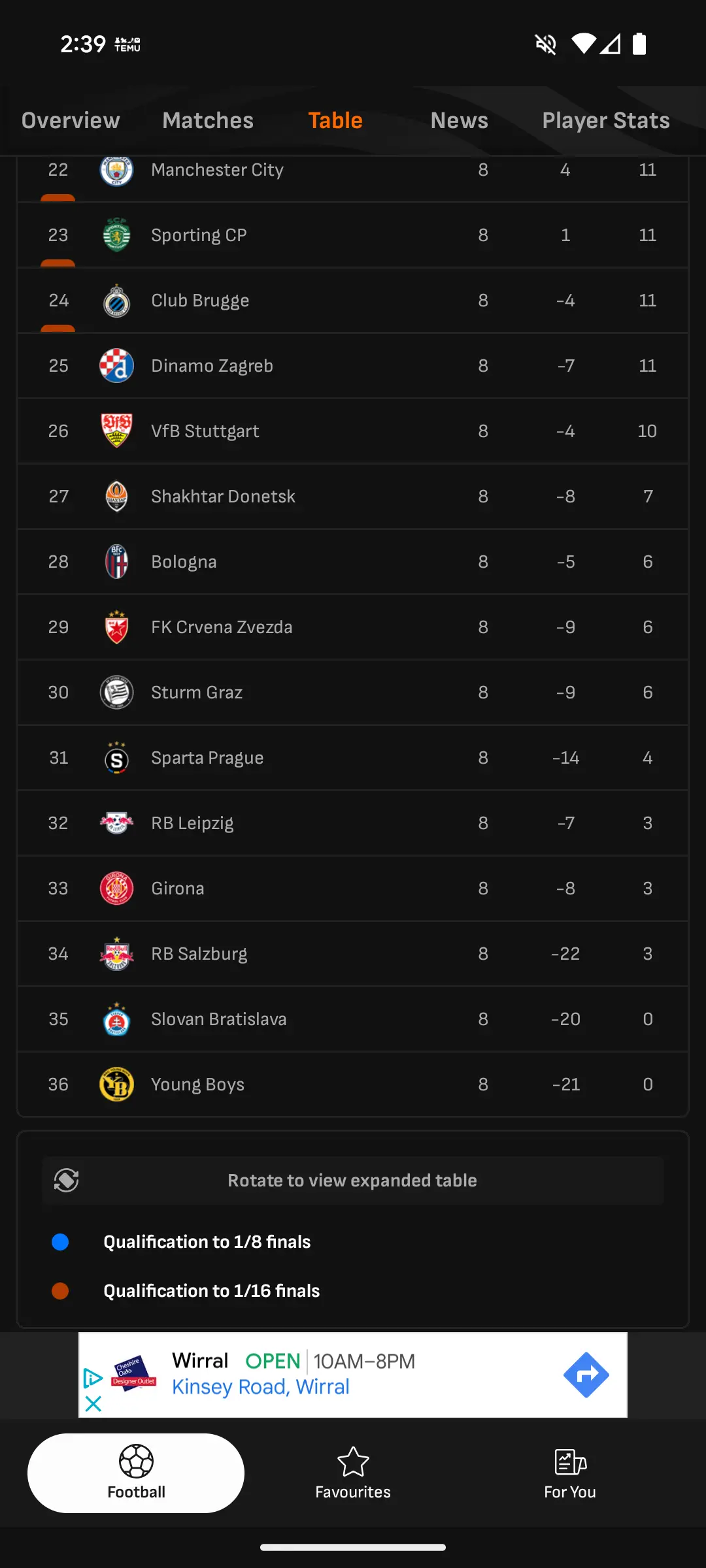Open the Wirral ad directions arrow

(586, 1375)
